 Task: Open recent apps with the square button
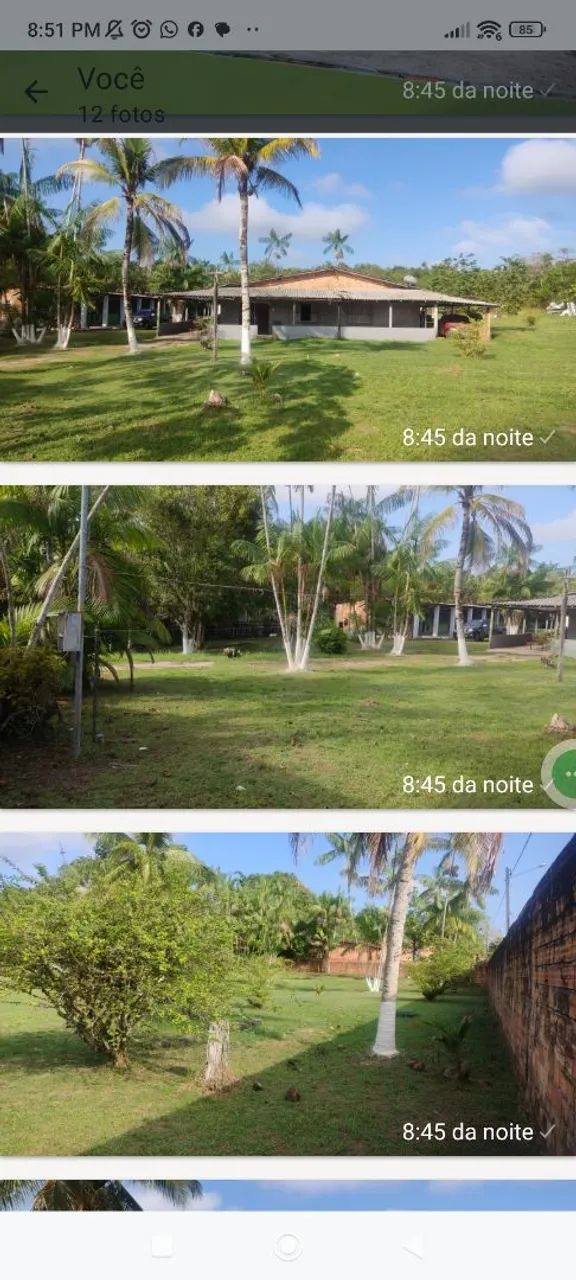click(162, 1246)
